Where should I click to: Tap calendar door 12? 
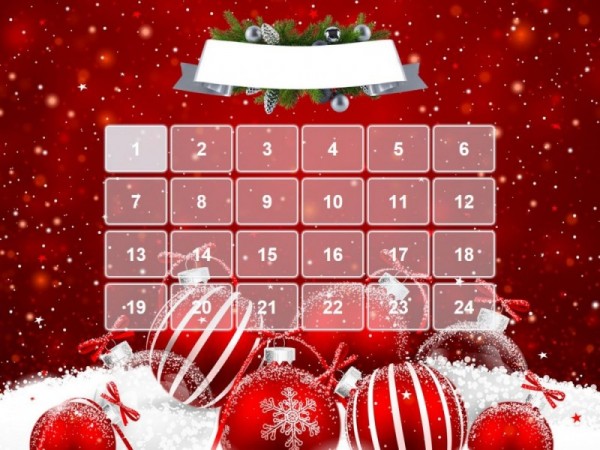464,201
